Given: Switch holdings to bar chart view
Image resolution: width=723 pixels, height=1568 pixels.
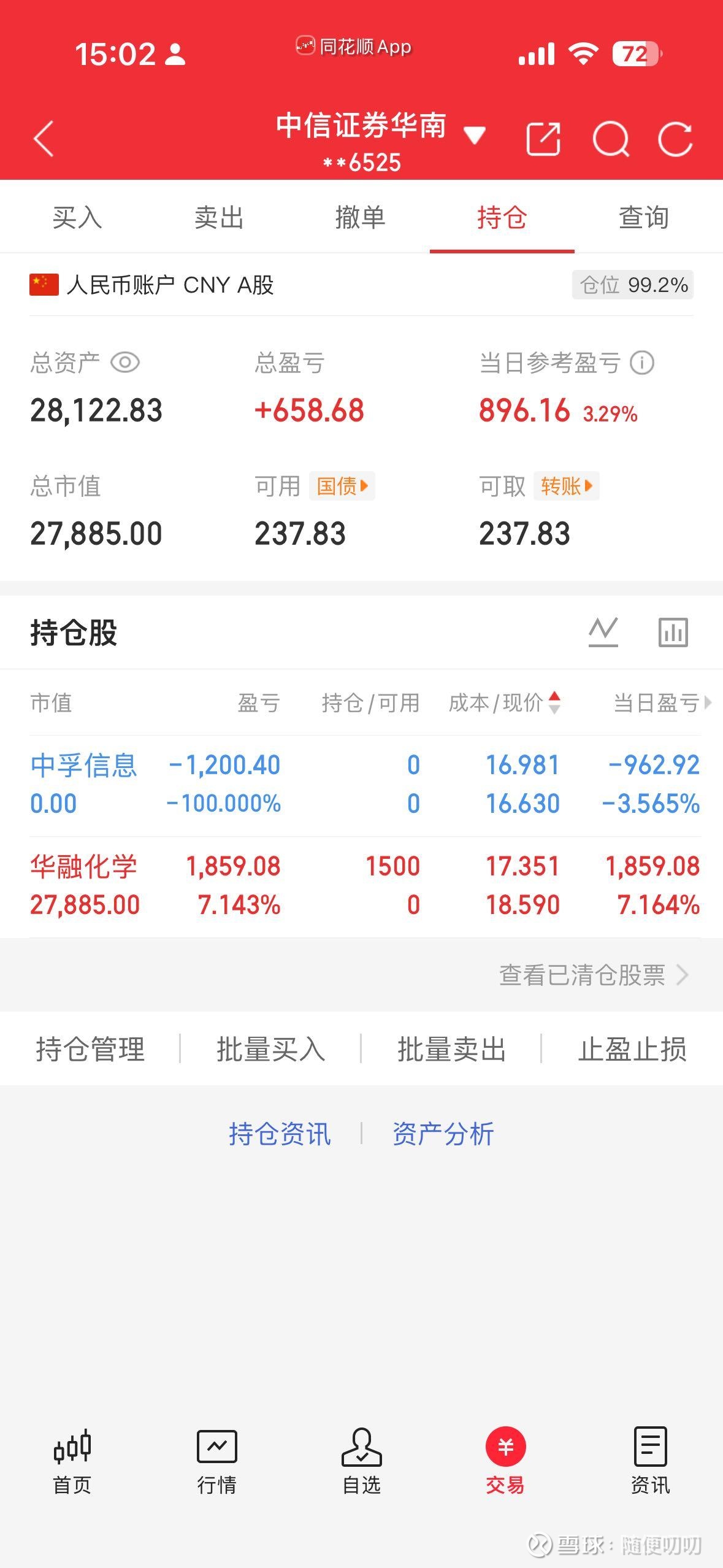Looking at the screenshot, I should [672, 632].
